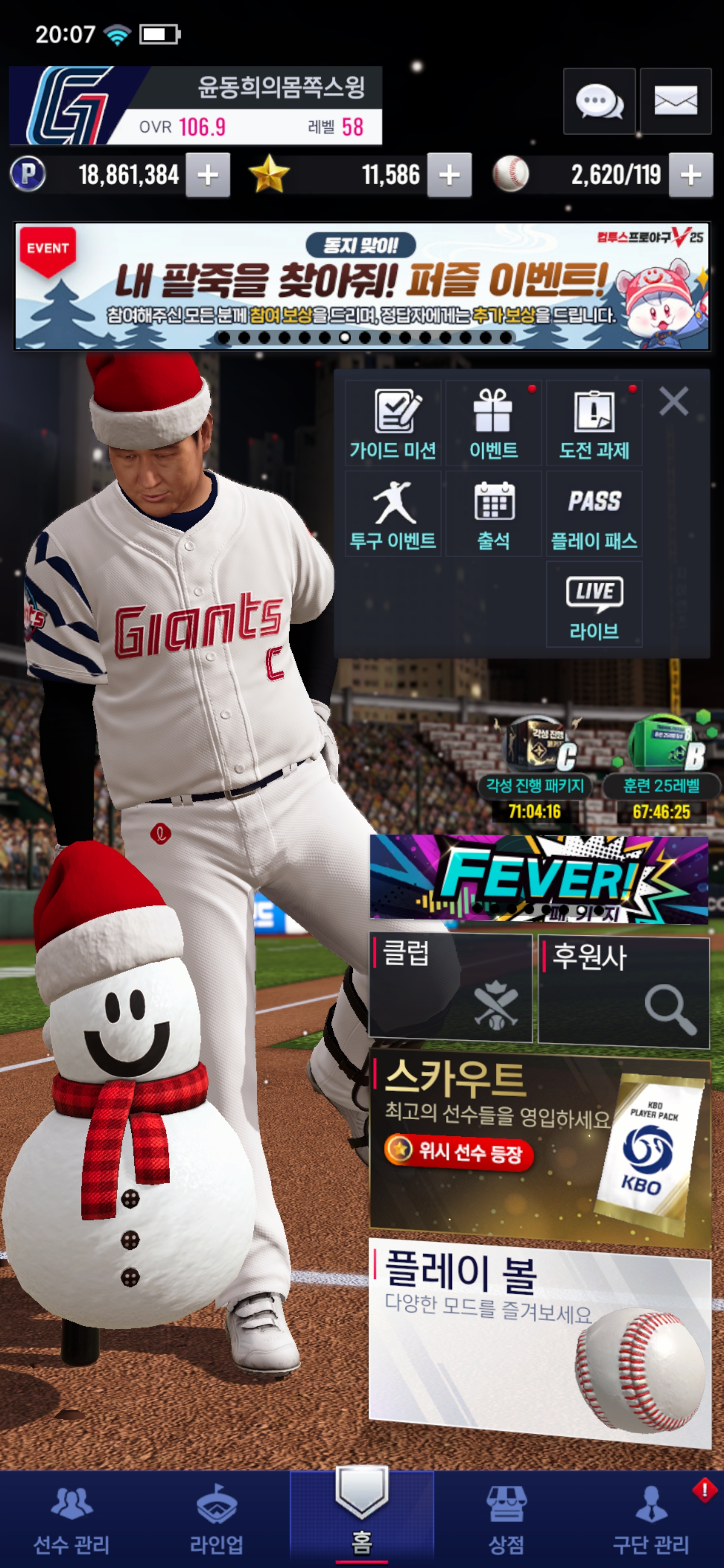Tap the plus button next to points
This screenshot has height=1568, width=724.
208,175
